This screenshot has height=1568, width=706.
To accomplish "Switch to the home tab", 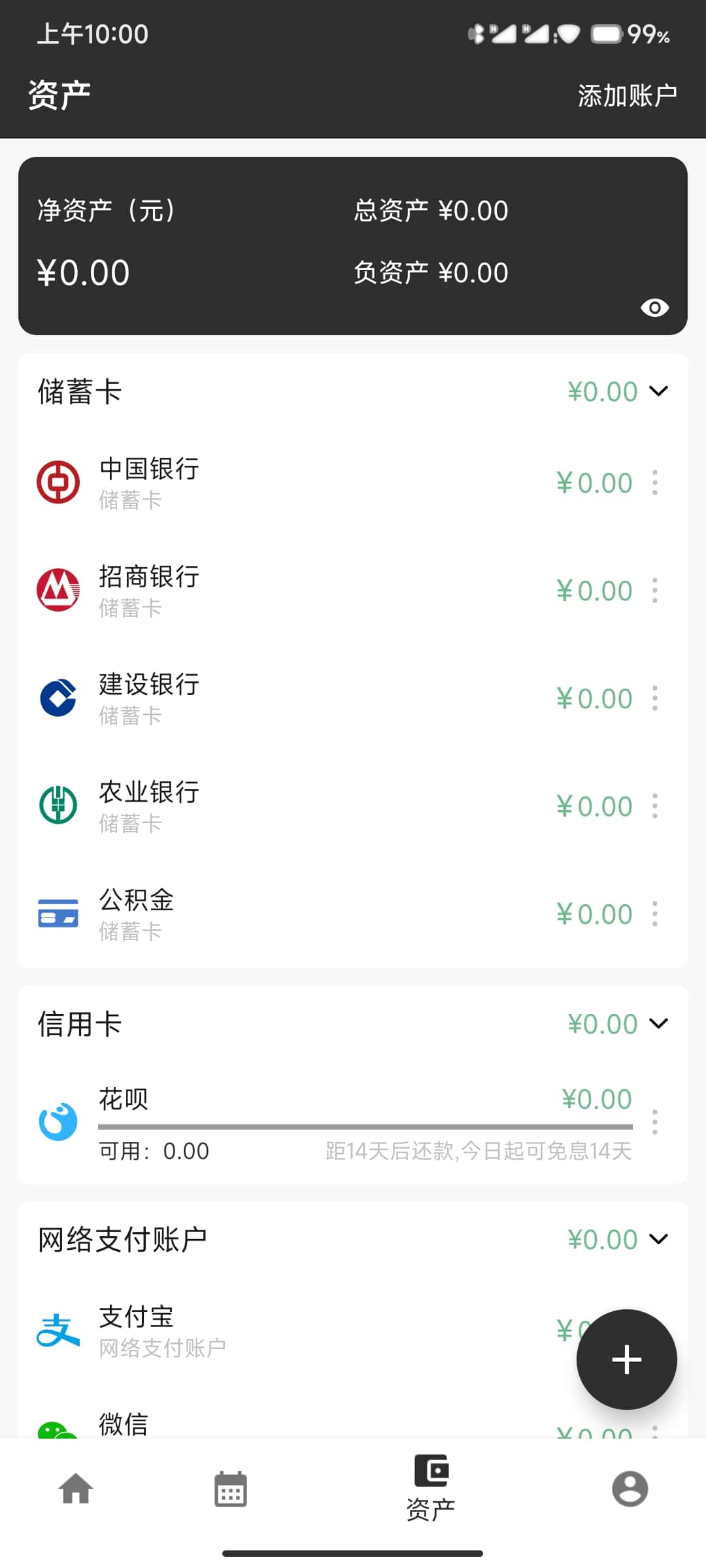I will pyautogui.click(x=76, y=1489).
